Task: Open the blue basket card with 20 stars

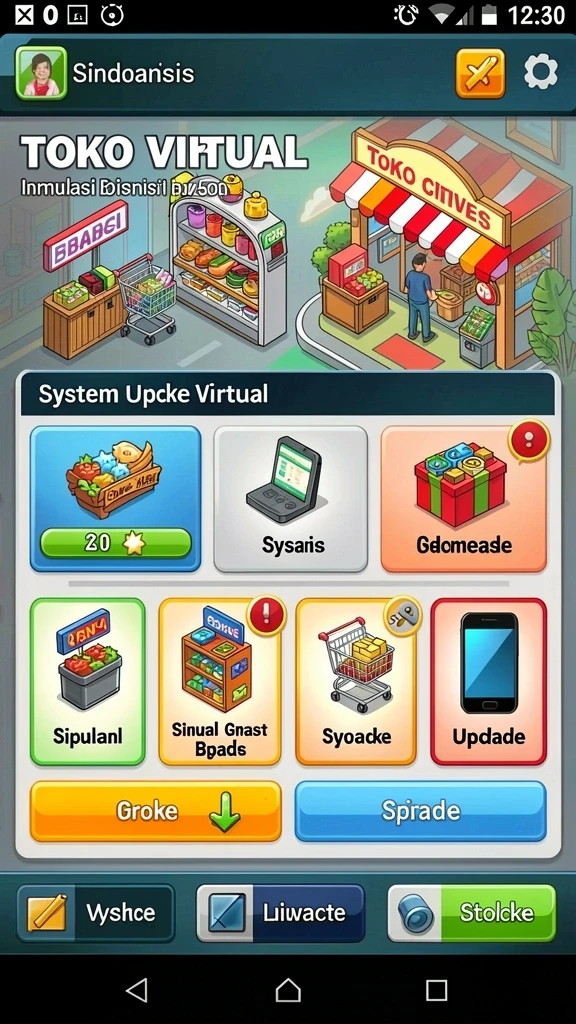Action: tap(115, 499)
